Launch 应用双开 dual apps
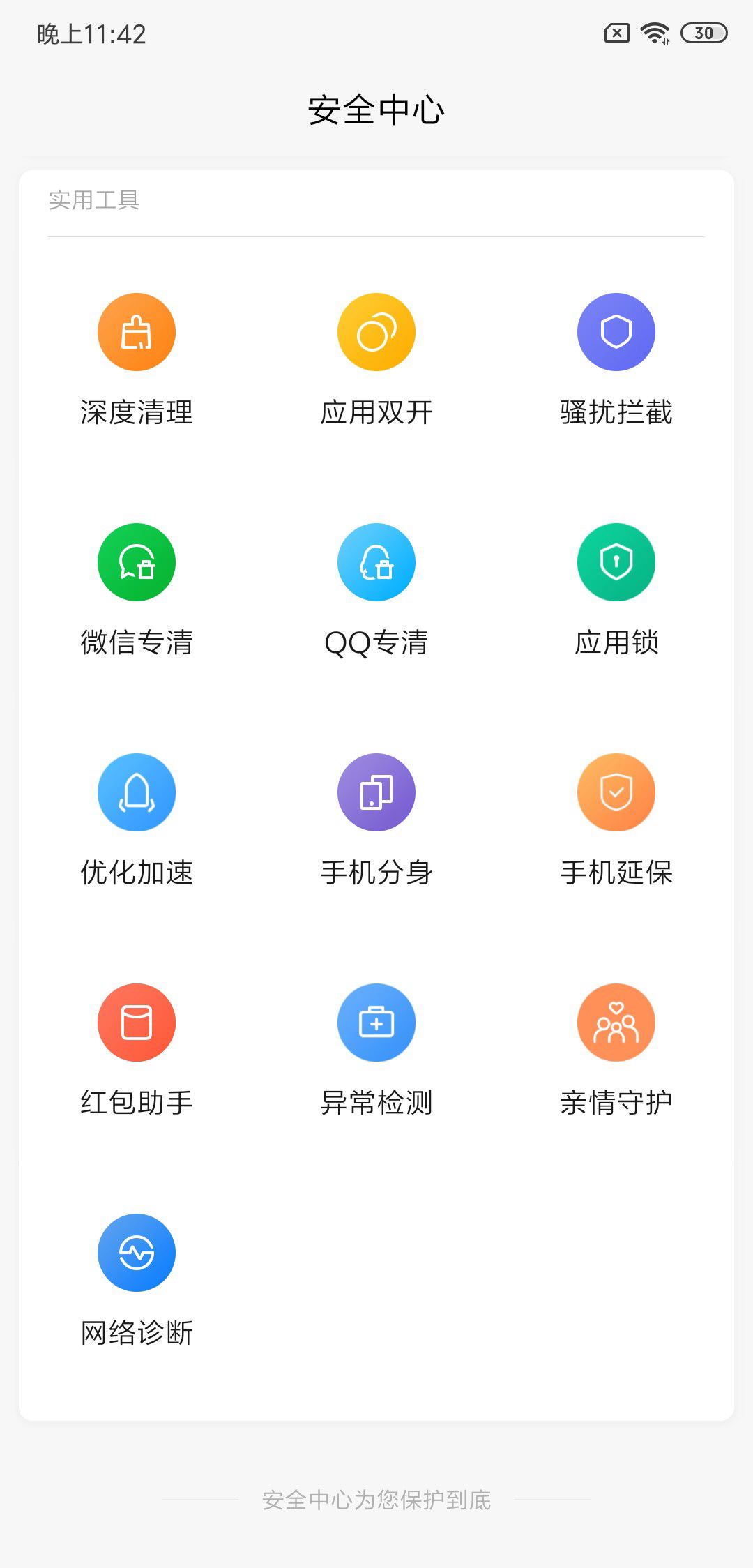This screenshot has width=753, height=1568. point(376,332)
